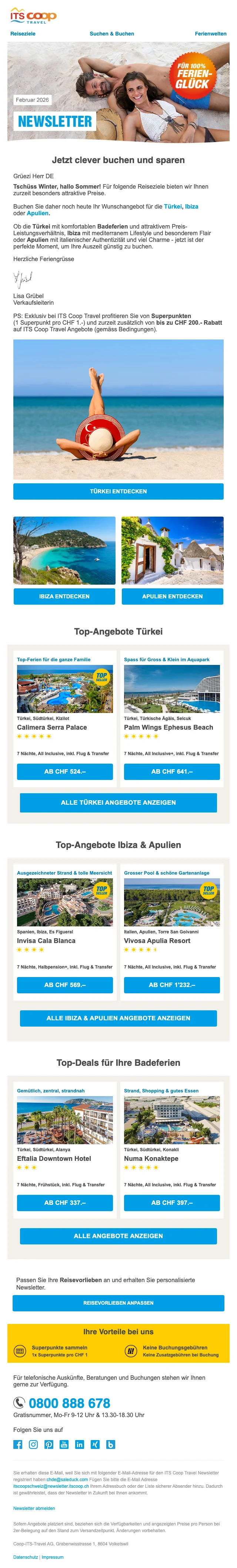View the Numa Konaktepe offer from CHF 397
Viewport: 237px width, 1568px height.
[x=172, y=1203]
